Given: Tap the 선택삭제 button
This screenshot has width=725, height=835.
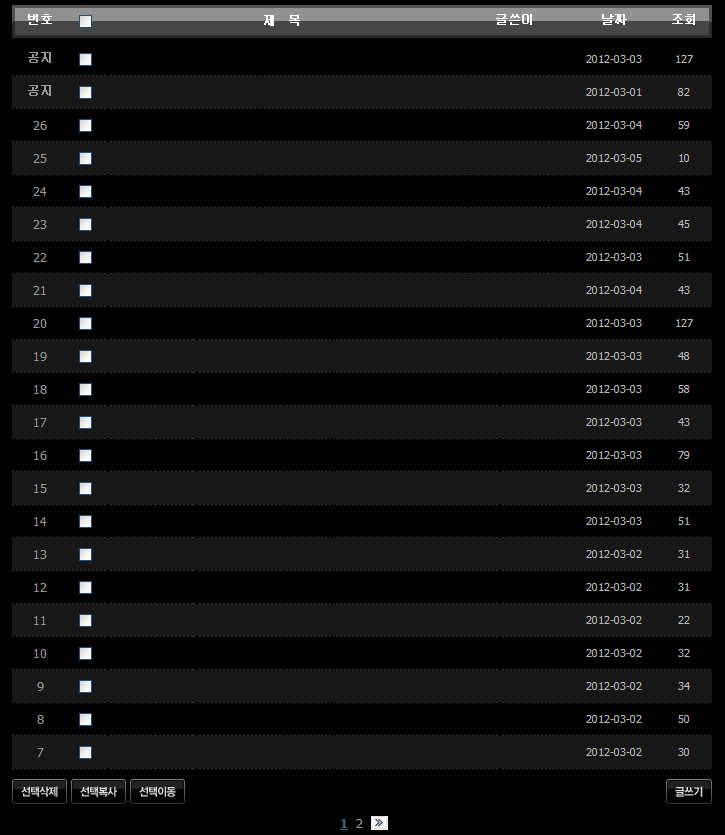Looking at the screenshot, I should 39,791.
